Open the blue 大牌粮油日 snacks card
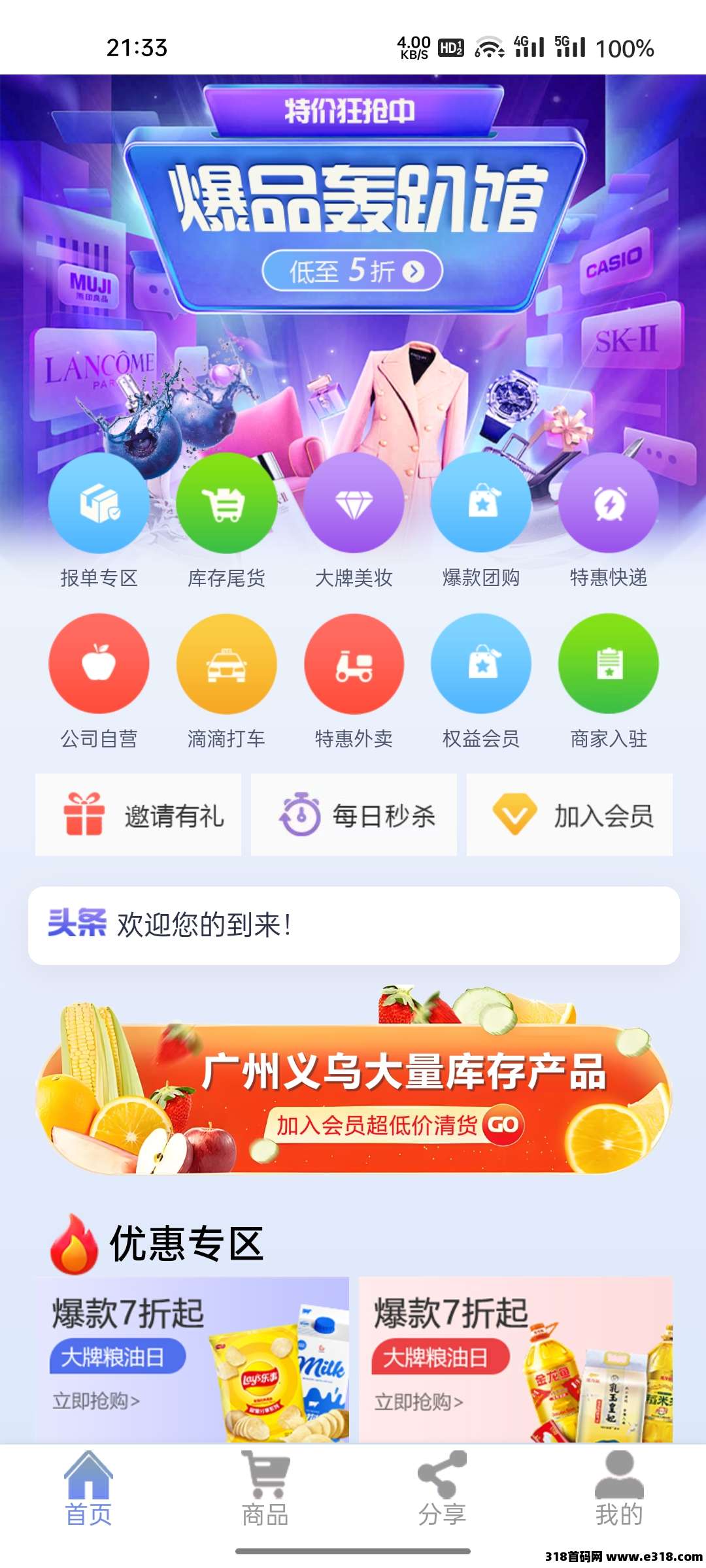 coord(192,1360)
